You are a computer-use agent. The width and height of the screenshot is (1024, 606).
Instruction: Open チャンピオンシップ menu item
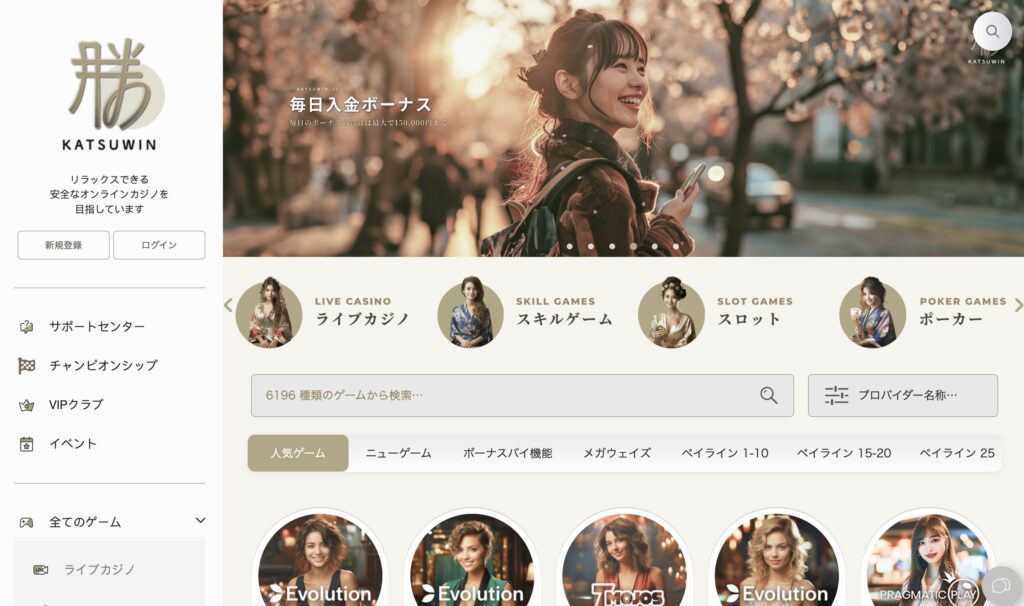(x=102, y=366)
